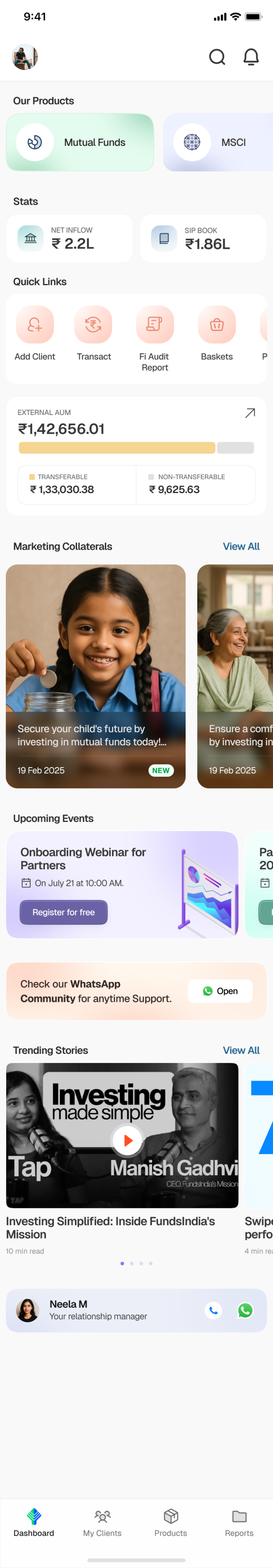Open the profile avatar
The width and height of the screenshot is (273, 1568).
tap(25, 57)
